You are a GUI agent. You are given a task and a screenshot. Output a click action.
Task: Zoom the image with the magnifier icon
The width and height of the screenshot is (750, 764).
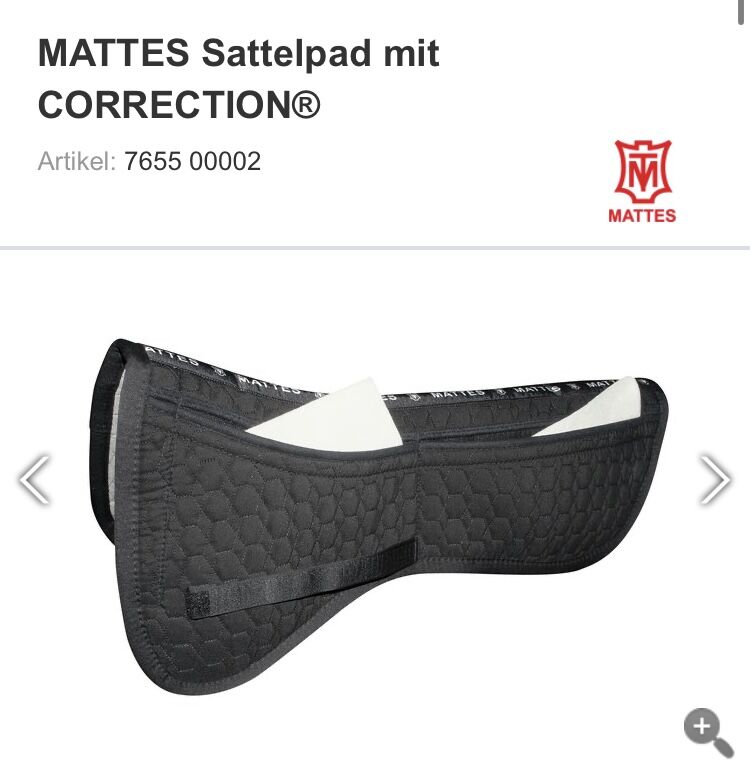[707, 731]
